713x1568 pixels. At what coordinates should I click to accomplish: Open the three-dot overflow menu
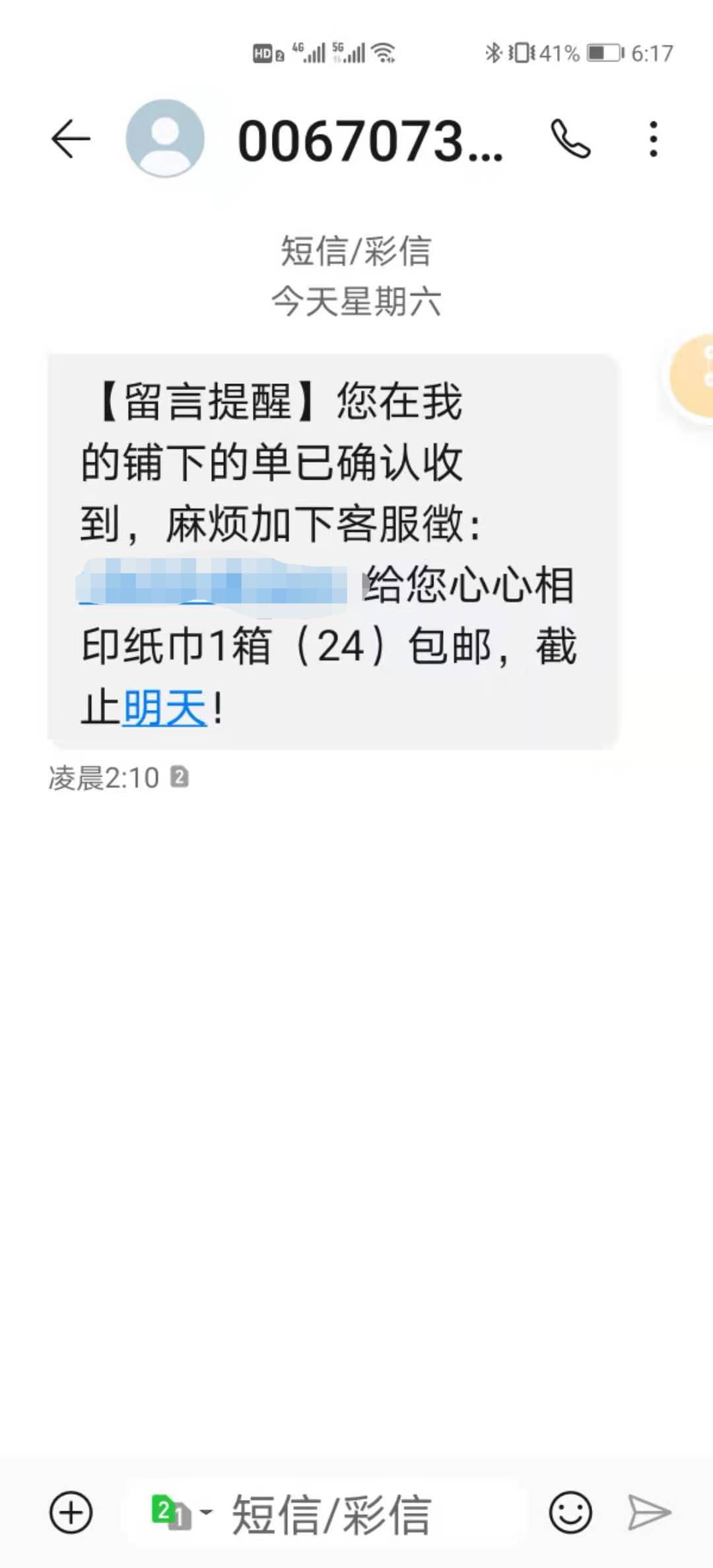pyautogui.click(x=653, y=139)
